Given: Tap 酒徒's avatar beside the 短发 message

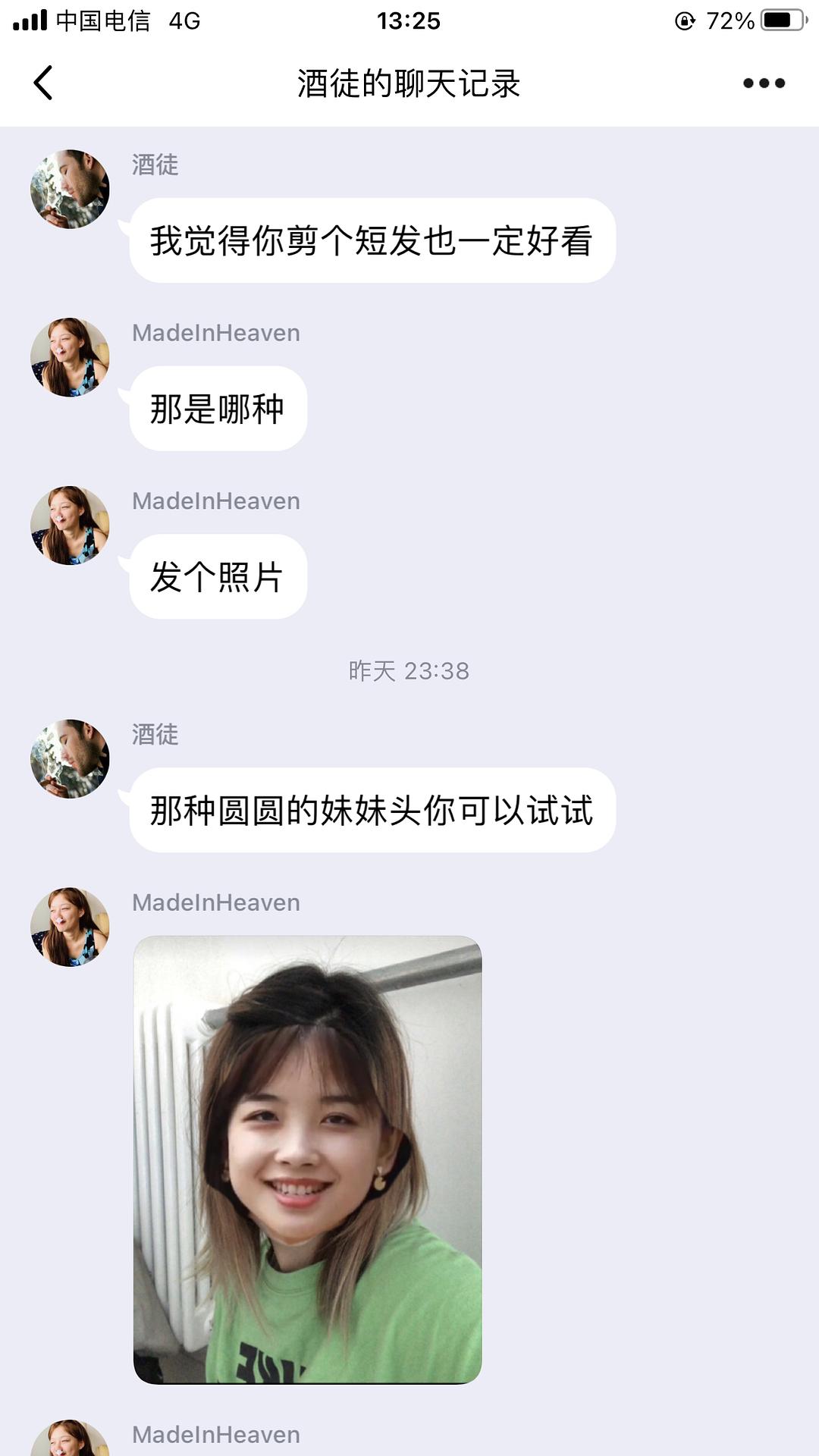Looking at the screenshot, I should click(70, 190).
